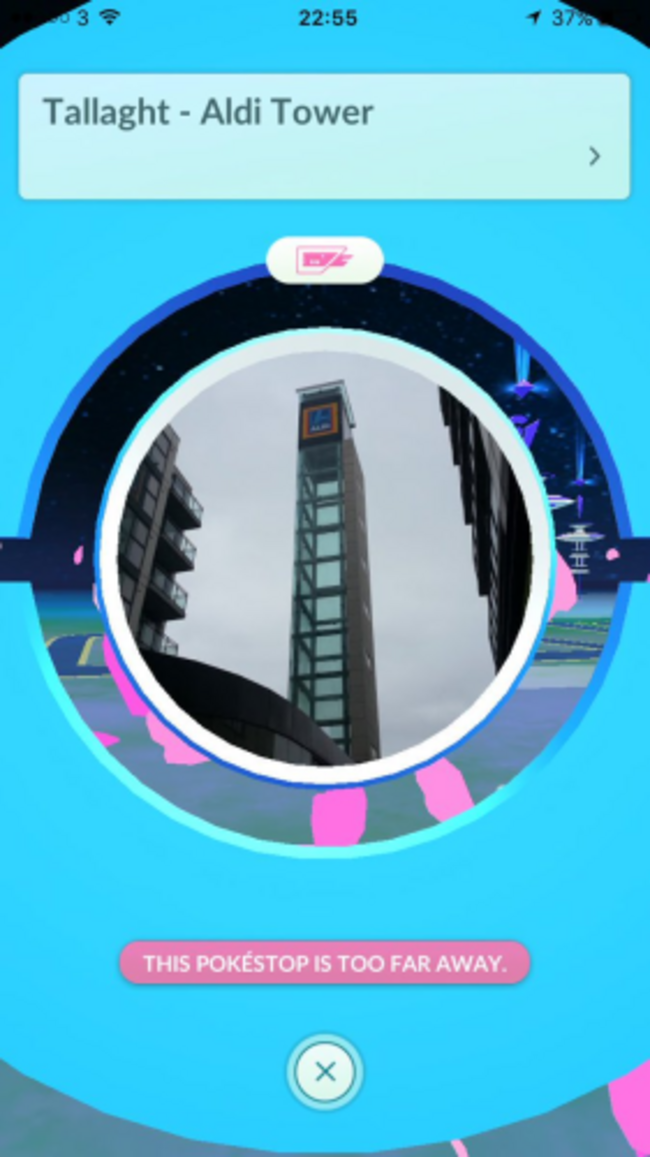Image resolution: width=650 pixels, height=1157 pixels.
Task: Tap the lure module slot icon
Action: 324,260
